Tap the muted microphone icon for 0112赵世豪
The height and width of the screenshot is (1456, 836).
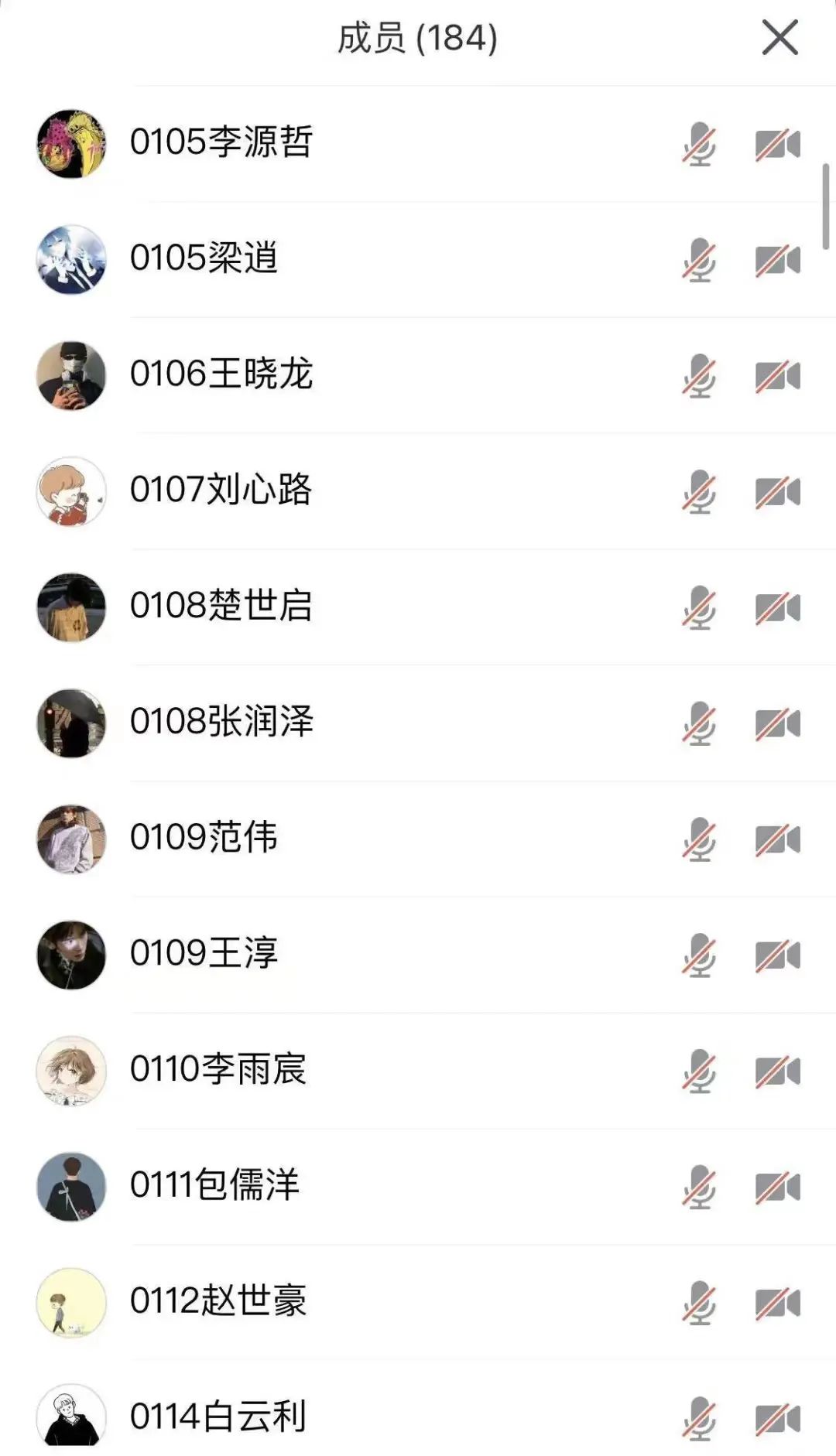point(699,1302)
